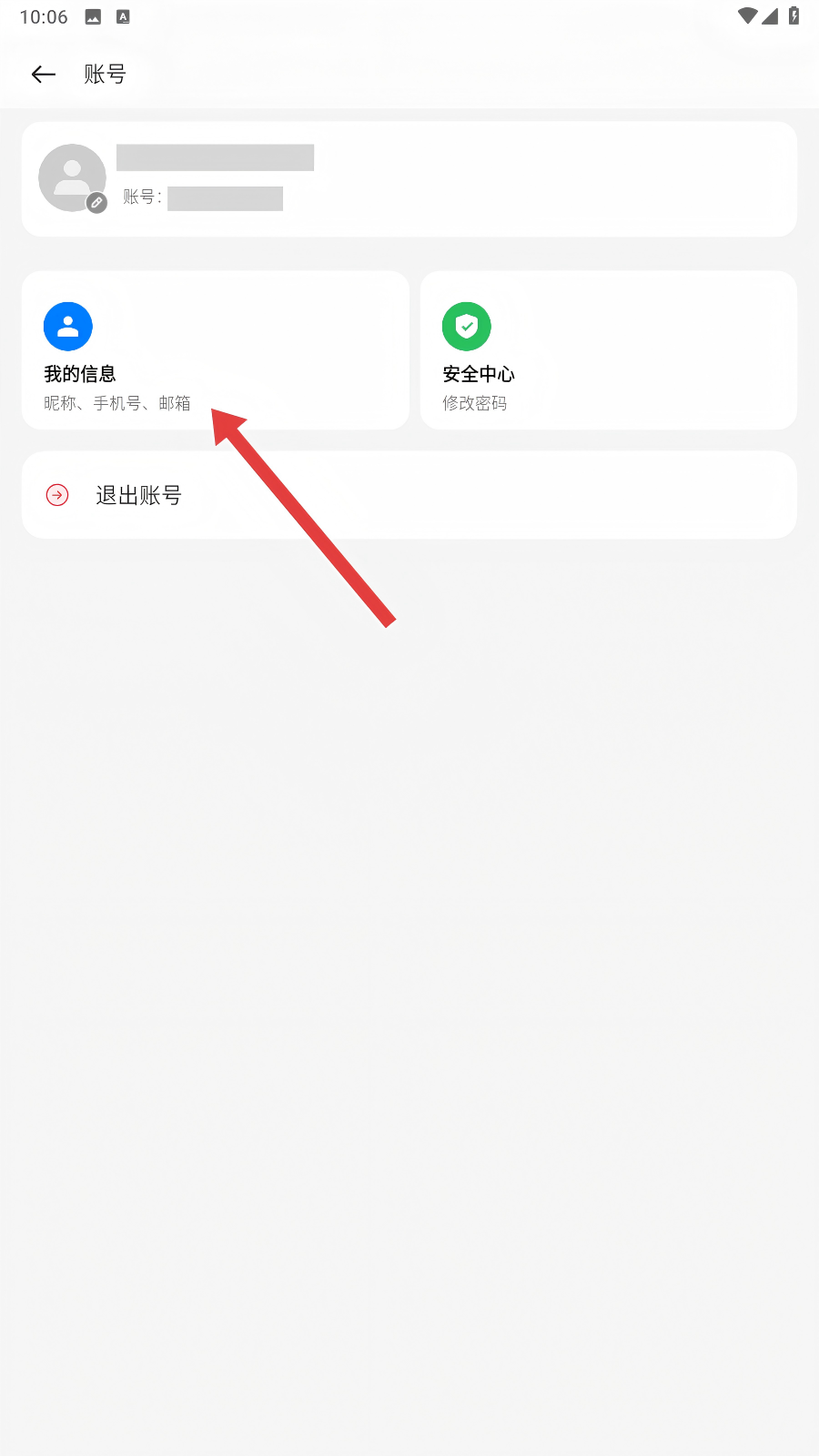819x1456 pixels.
Task: Open the 我的信息 card
Action: pos(215,350)
